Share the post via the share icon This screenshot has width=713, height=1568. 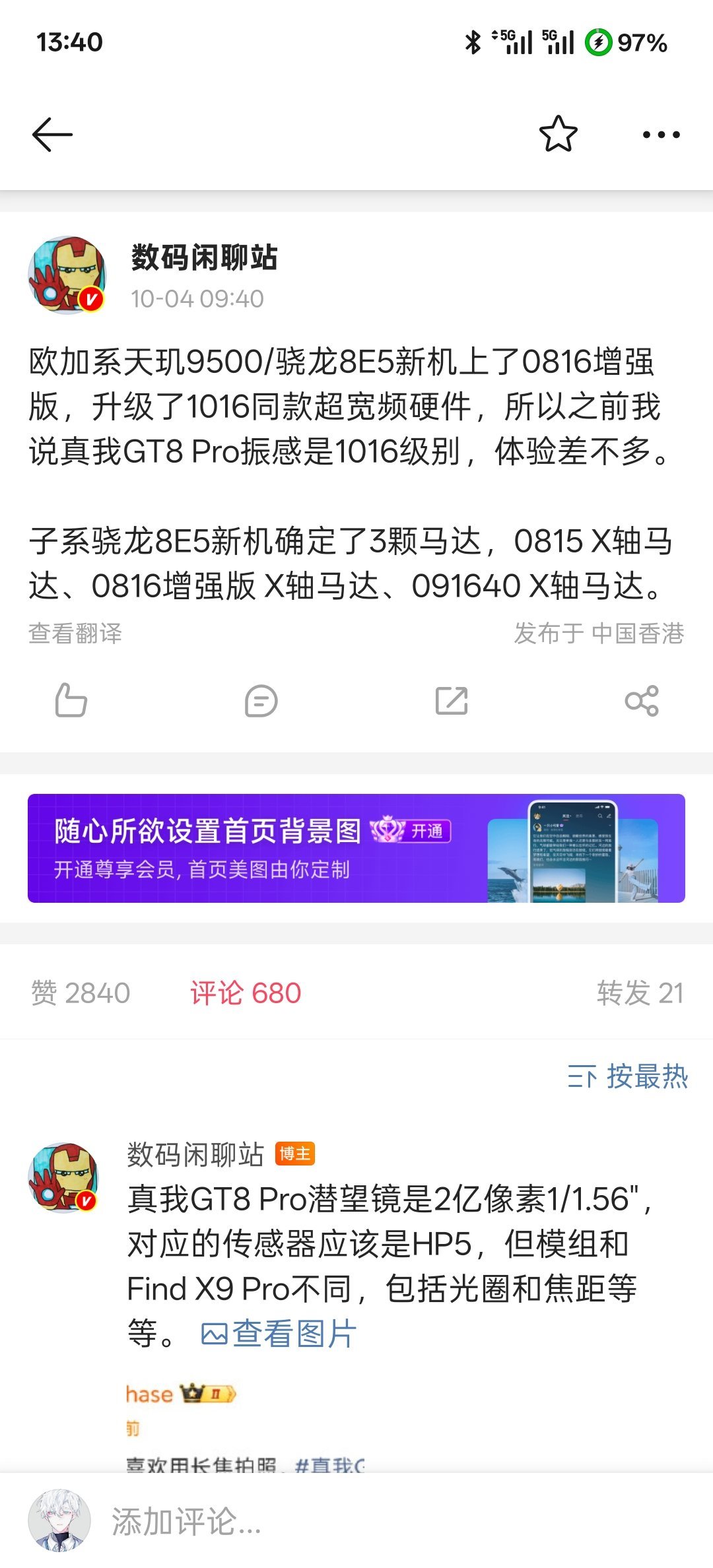(x=642, y=701)
